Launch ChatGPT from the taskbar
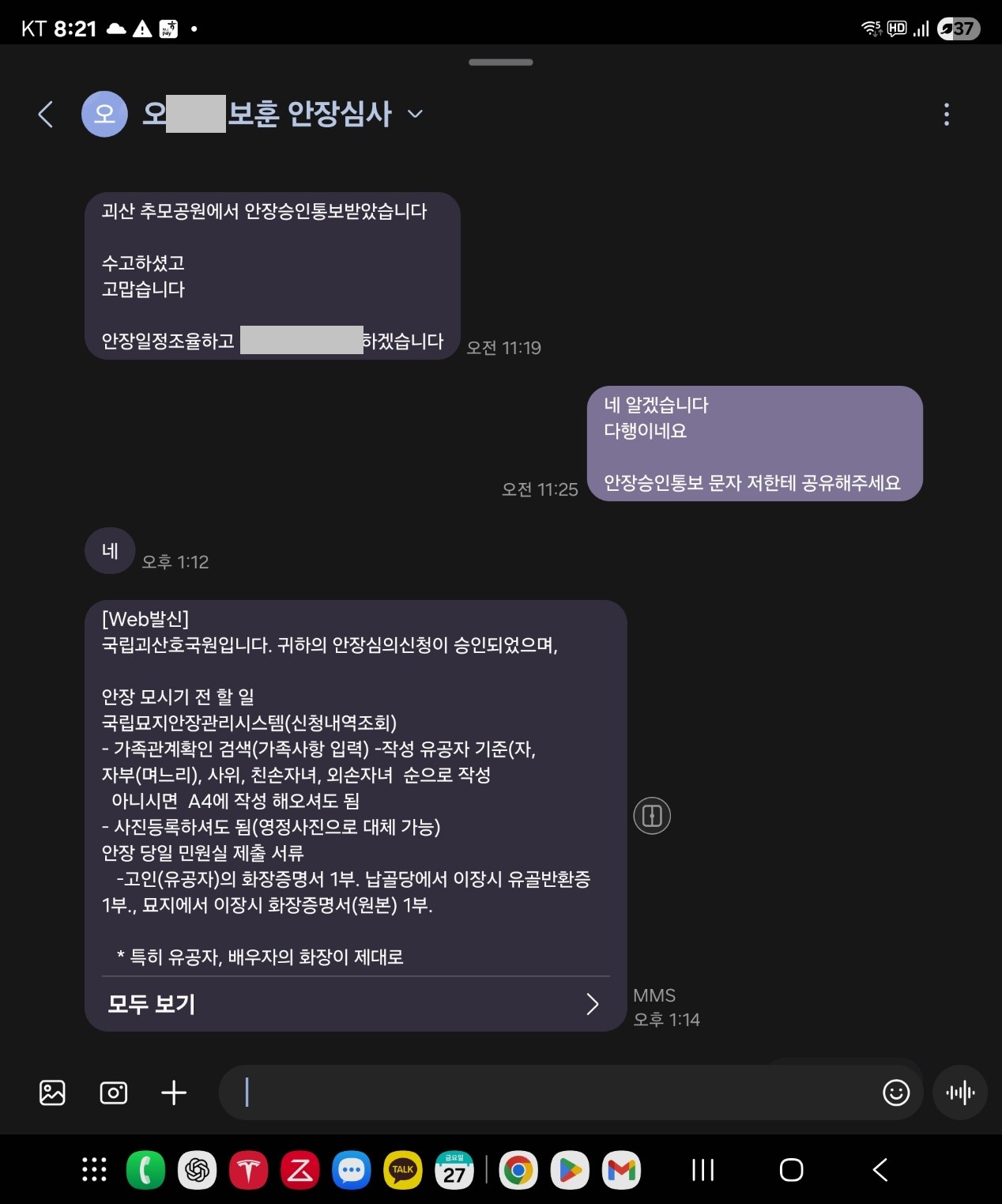This screenshot has width=1002, height=1204. (197, 1170)
